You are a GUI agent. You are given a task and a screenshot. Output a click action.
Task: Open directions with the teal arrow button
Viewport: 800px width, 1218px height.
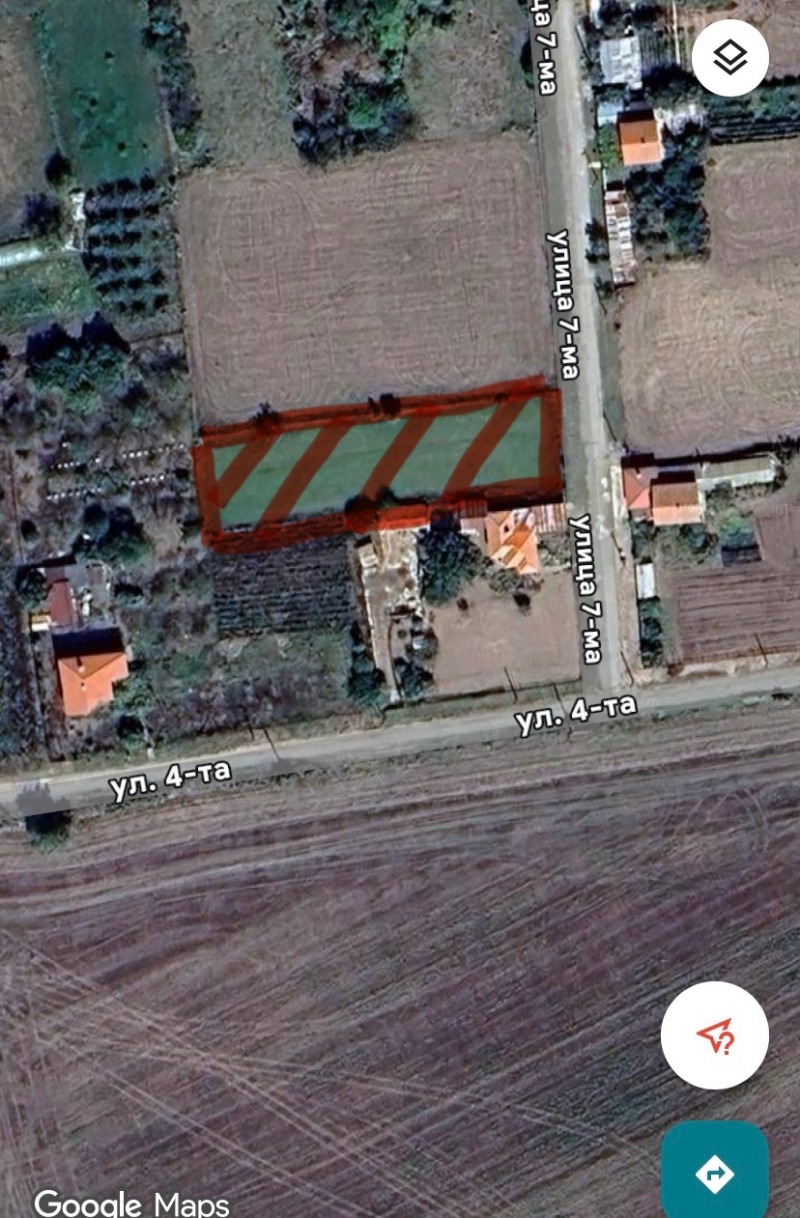point(715,1172)
